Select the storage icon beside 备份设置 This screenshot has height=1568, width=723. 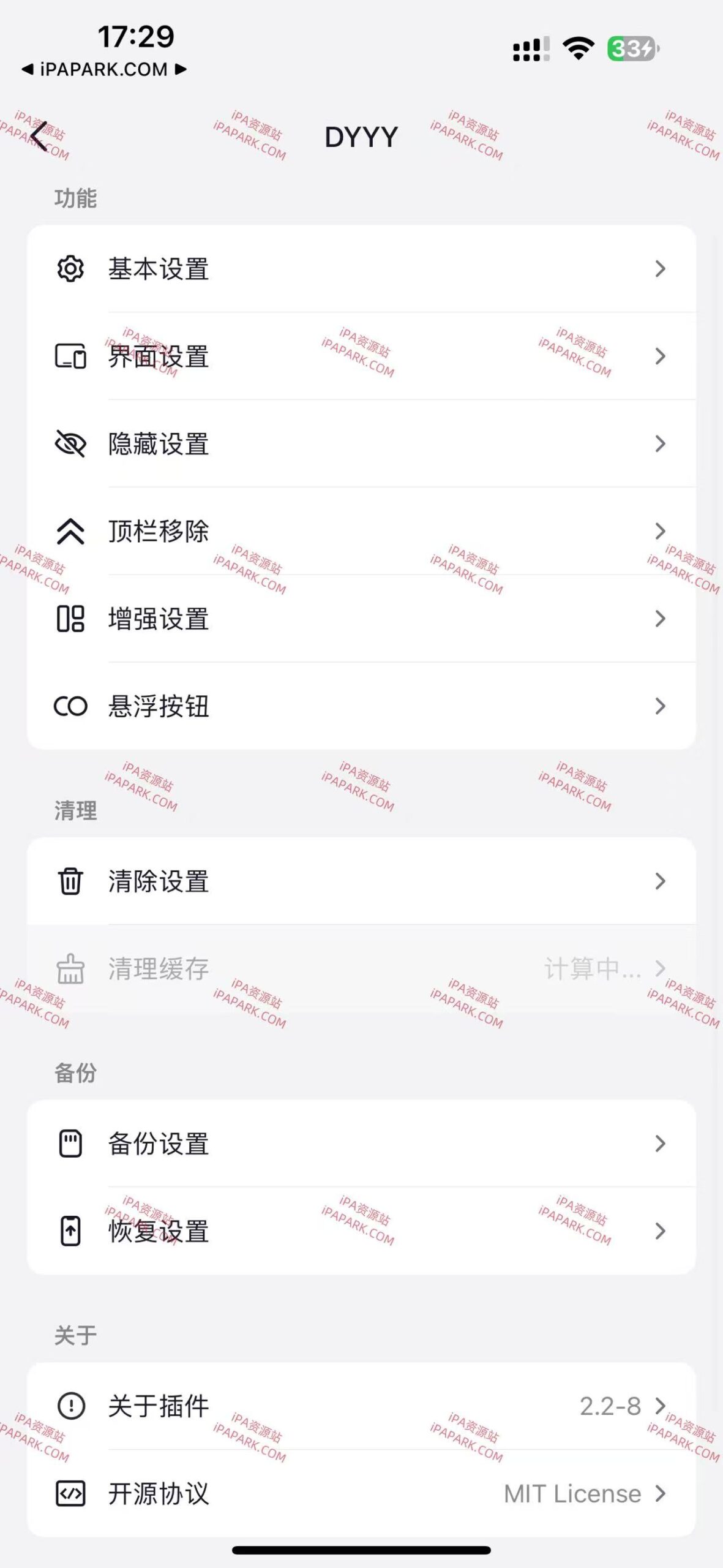coord(70,1144)
